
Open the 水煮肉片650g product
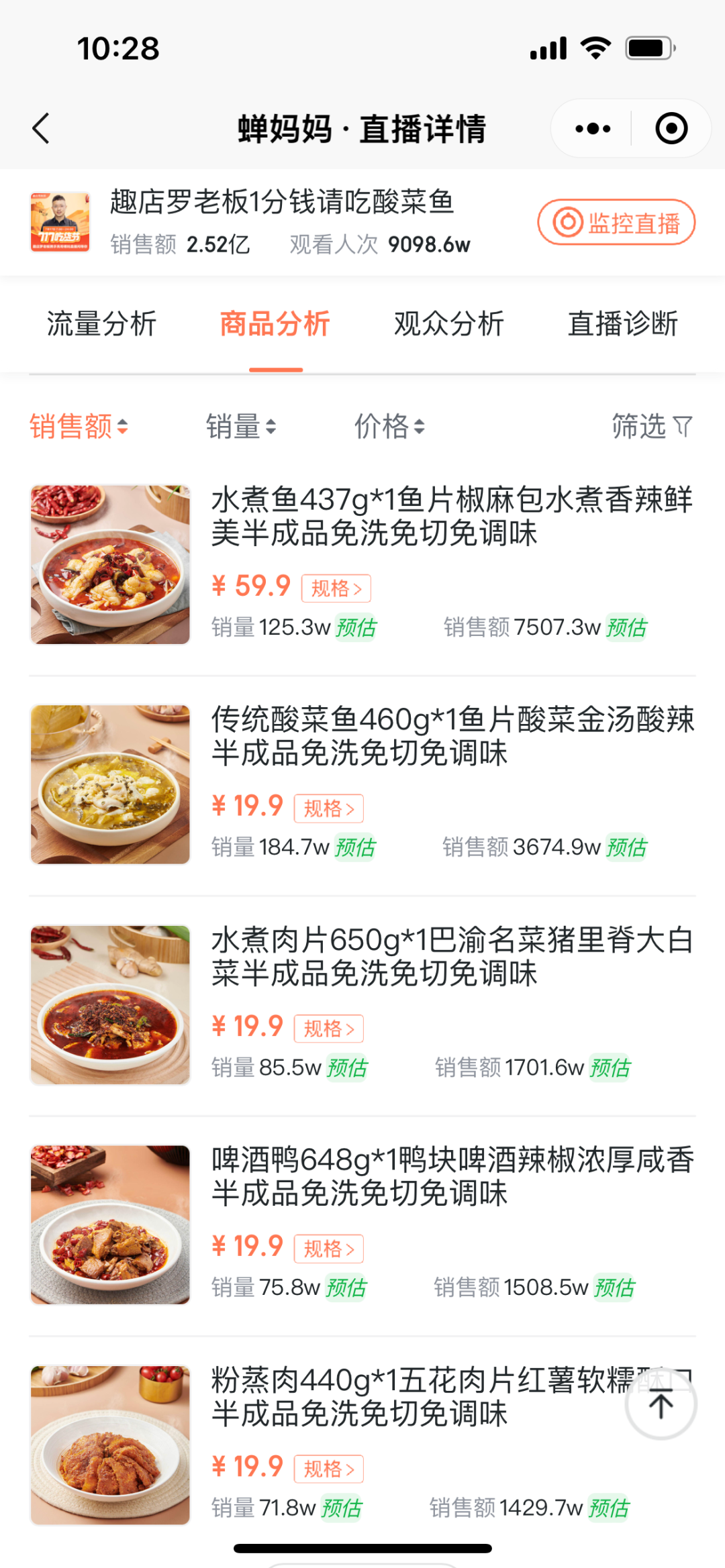(x=451, y=956)
